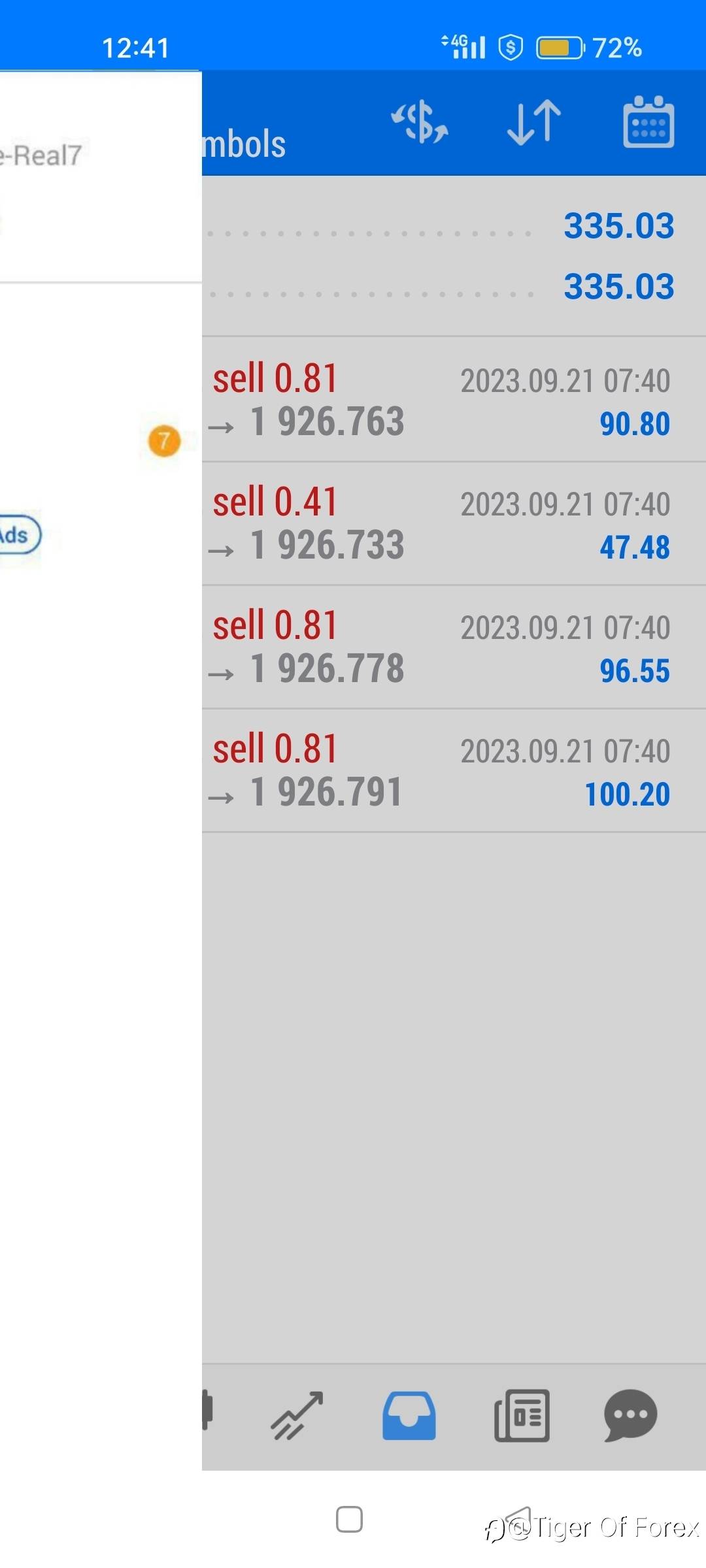Screen dimensions: 706x1568
Task: Go to the History inbox tab
Action: pyautogui.click(x=409, y=1416)
